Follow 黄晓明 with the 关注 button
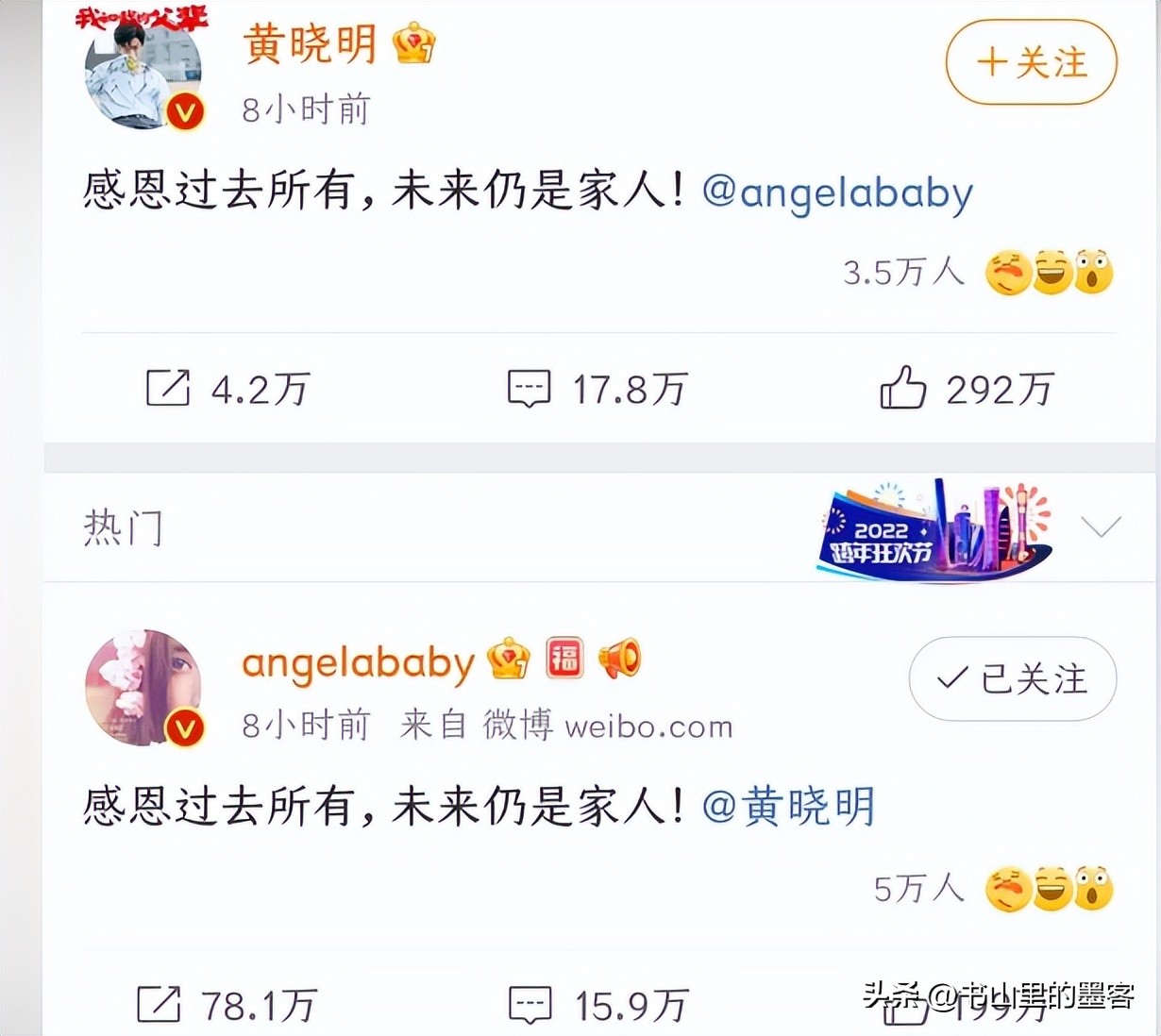The height and width of the screenshot is (1036, 1161). coord(1031,63)
